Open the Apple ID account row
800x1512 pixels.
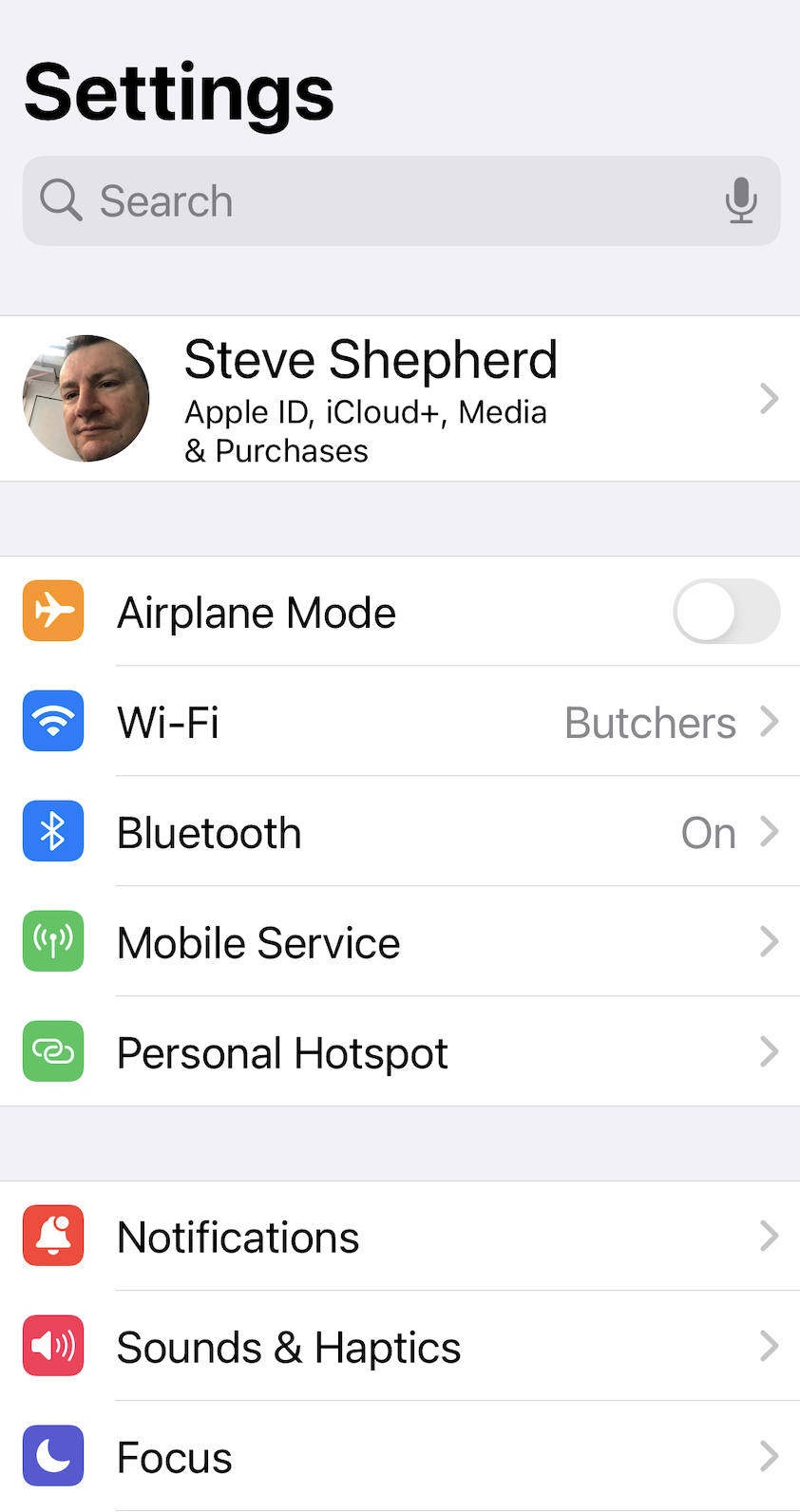[x=399, y=399]
